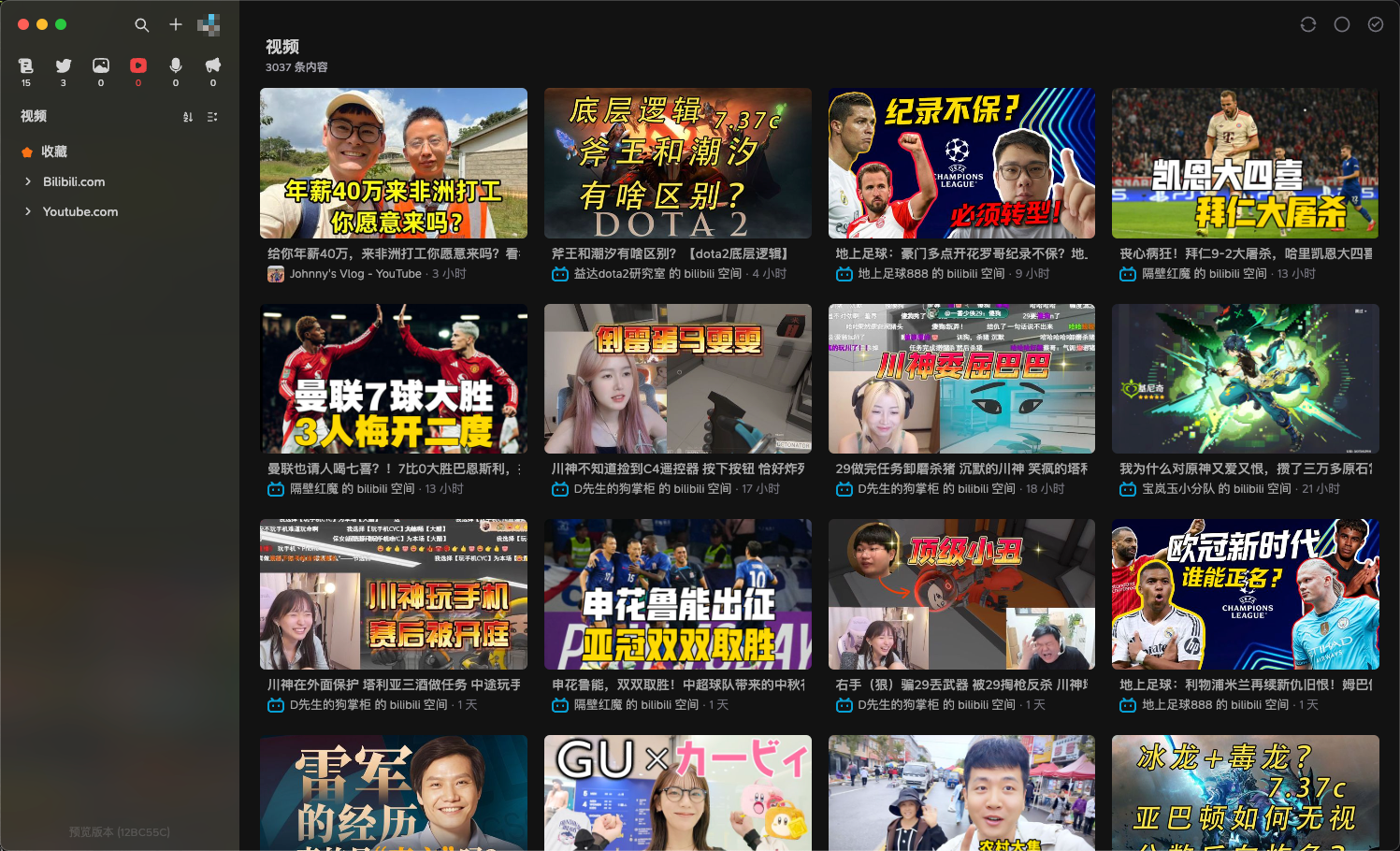Screen dimensions: 1400x851
Task: Open the 申花鲁能出征 video card
Action: click(677, 594)
